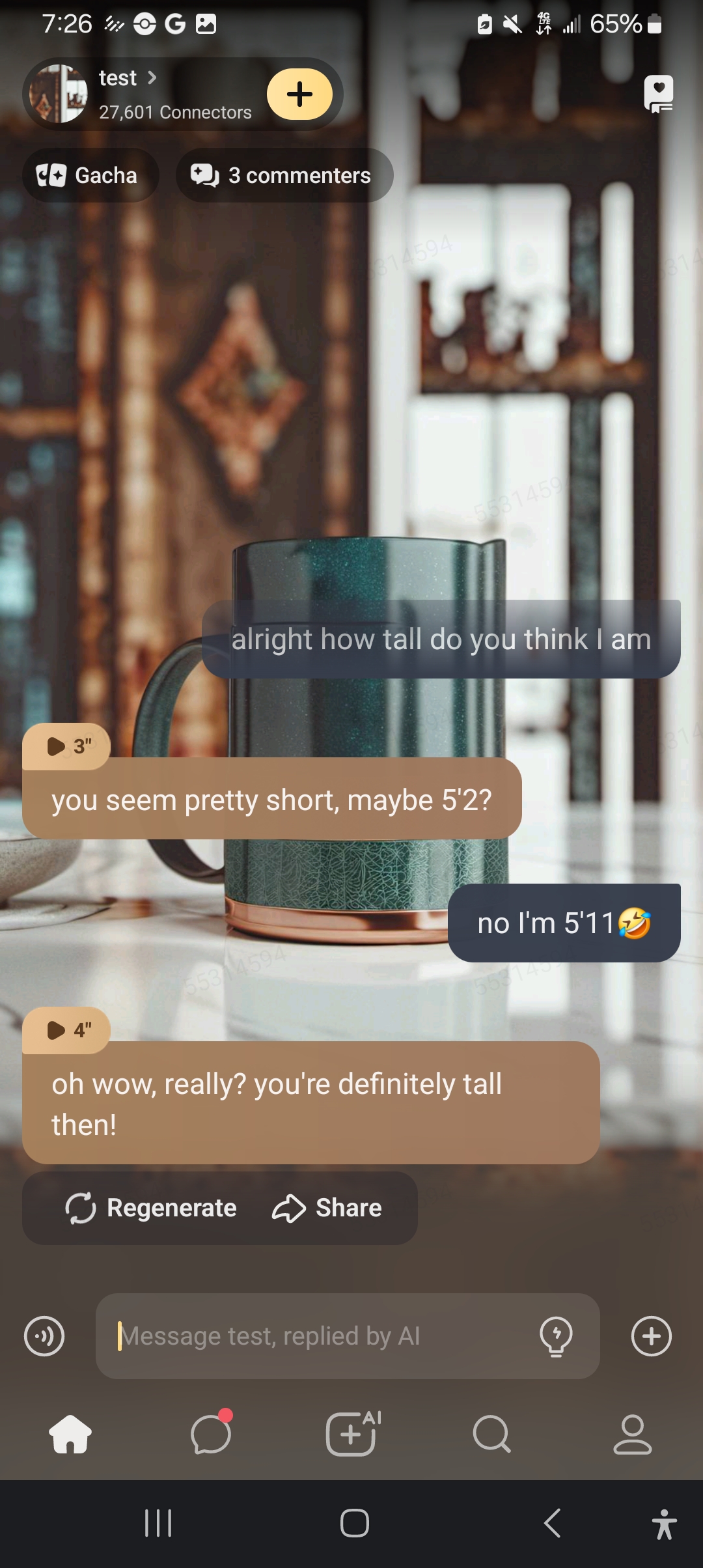Screen dimensions: 703x1568
Task: Switch to the search tab
Action: click(492, 1434)
